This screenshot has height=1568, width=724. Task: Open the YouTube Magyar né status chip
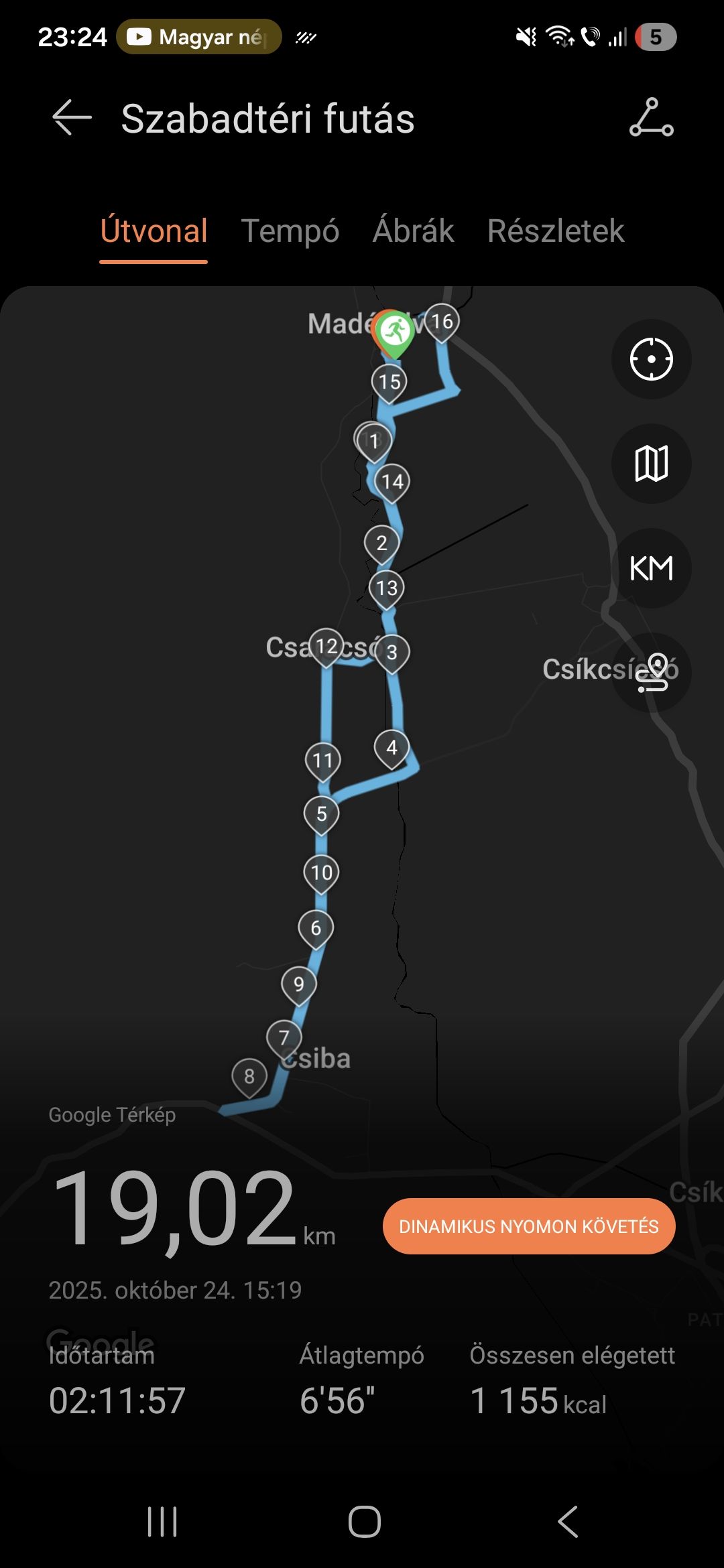pyautogui.click(x=199, y=37)
